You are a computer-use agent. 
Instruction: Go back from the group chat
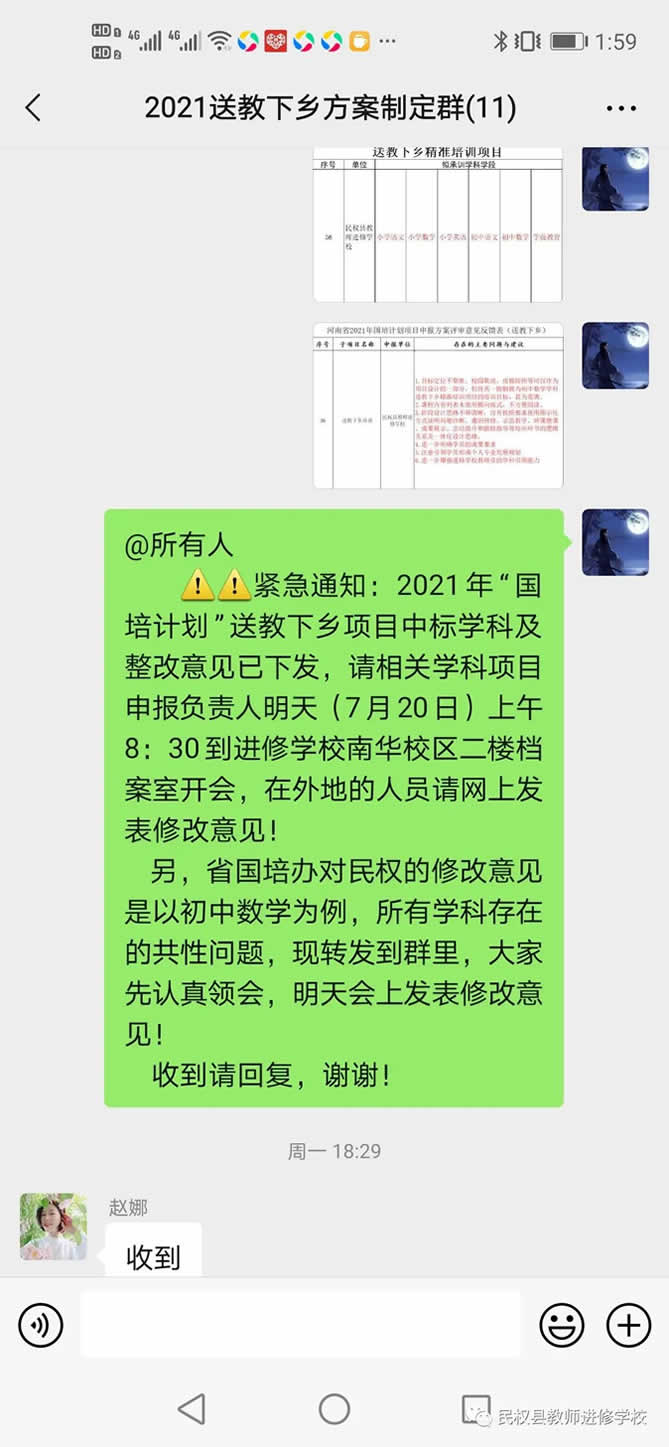point(33,108)
